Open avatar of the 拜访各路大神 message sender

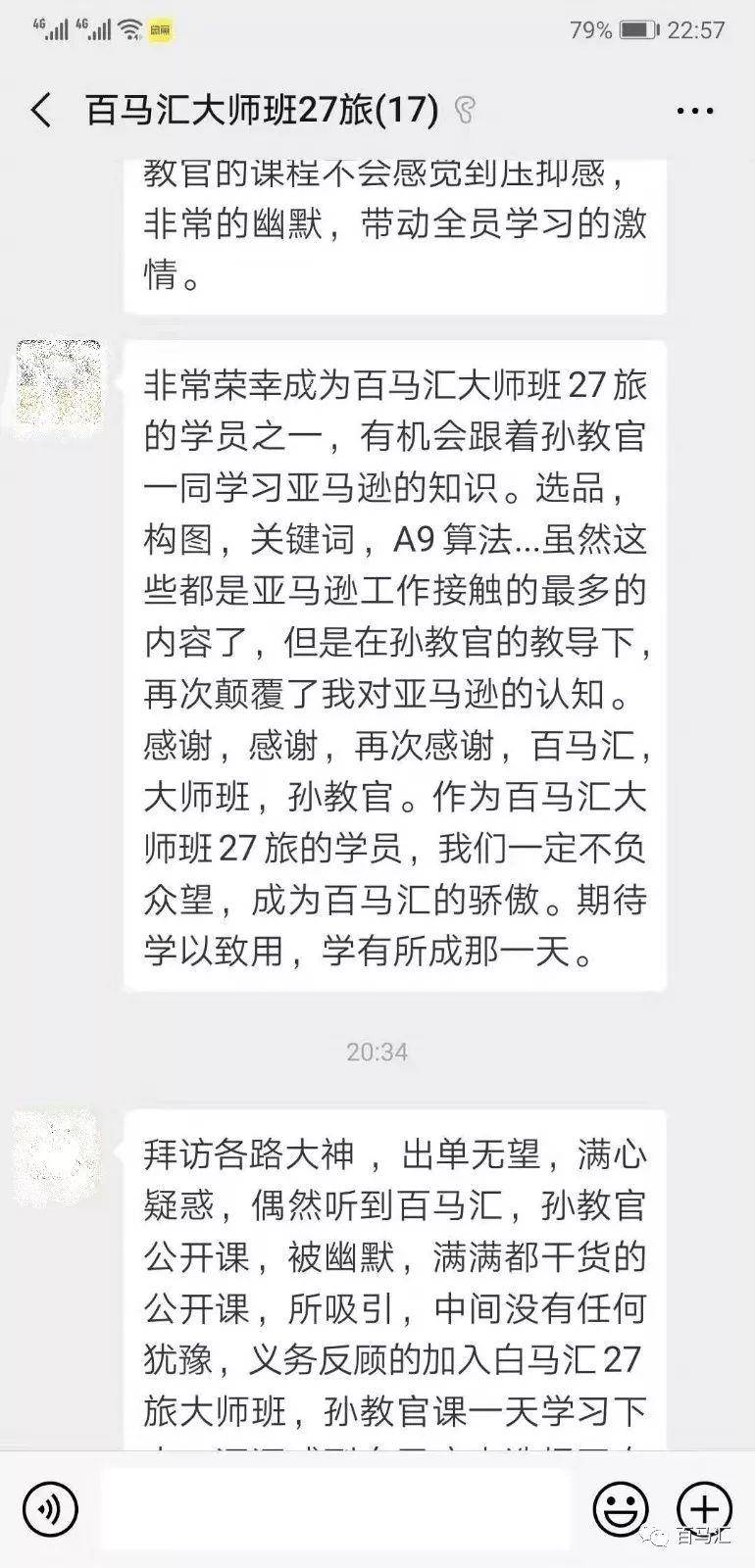pos(59,1151)
